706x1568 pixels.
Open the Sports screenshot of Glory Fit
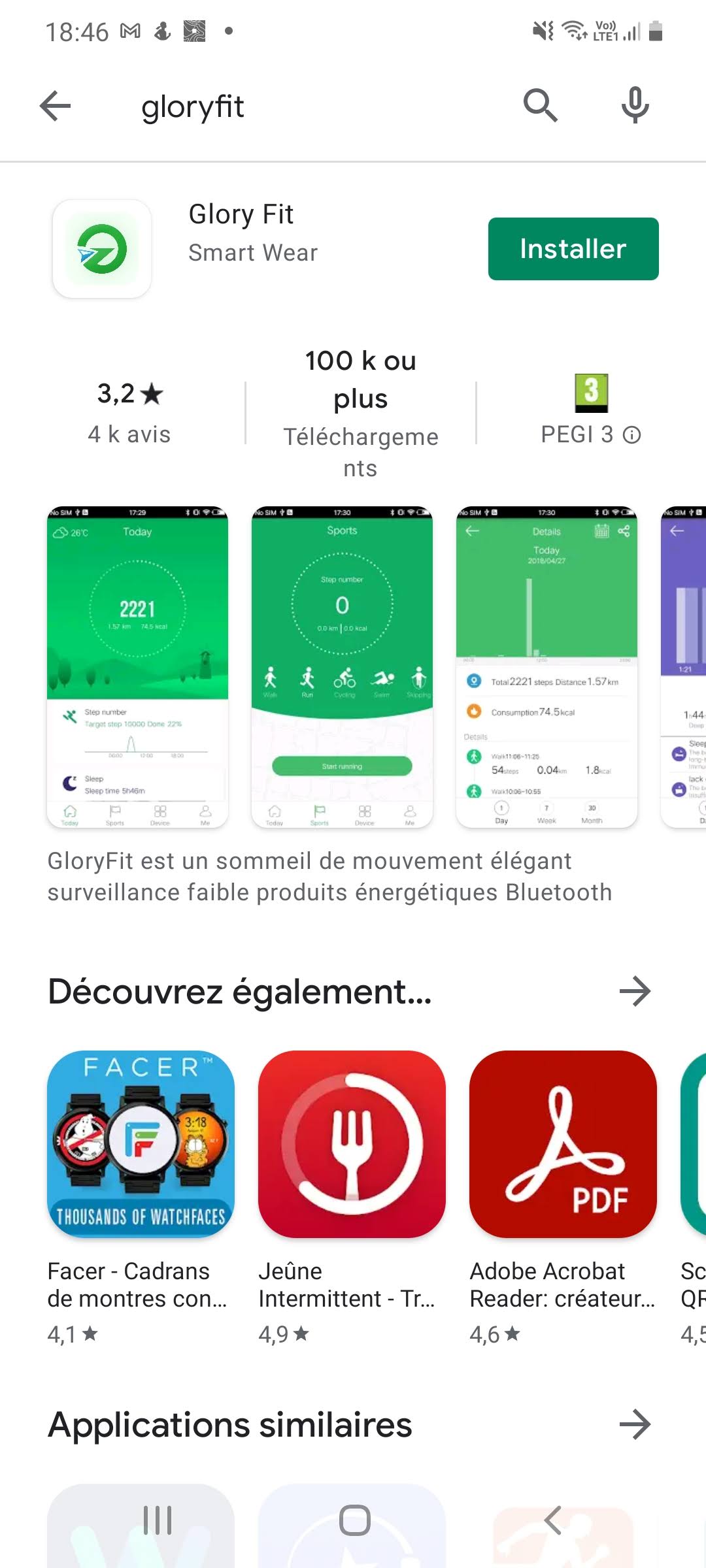click(x=342, y=666)
